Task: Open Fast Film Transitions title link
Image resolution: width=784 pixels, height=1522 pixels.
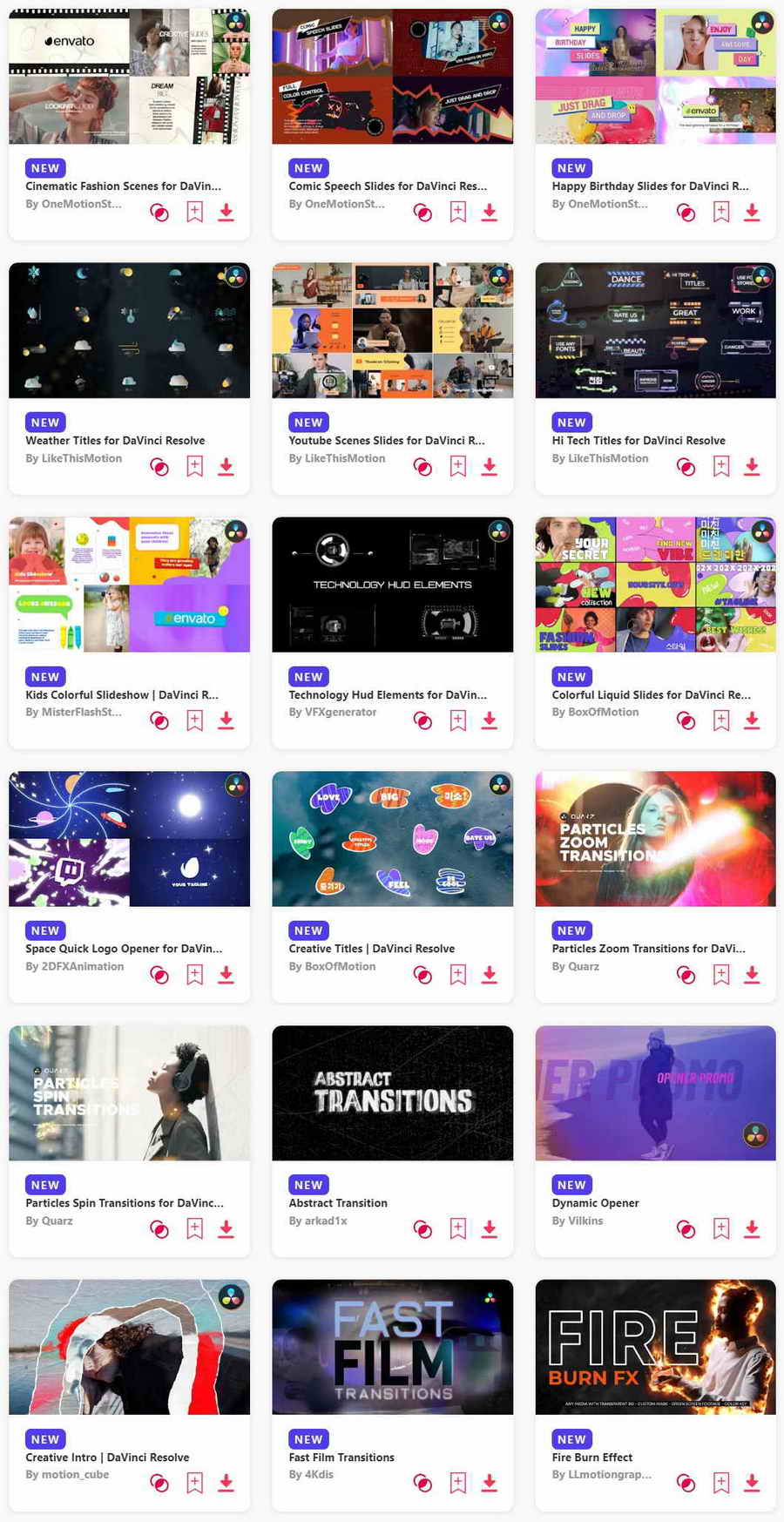Action: pyautogui.click(x=341, y=1457)
